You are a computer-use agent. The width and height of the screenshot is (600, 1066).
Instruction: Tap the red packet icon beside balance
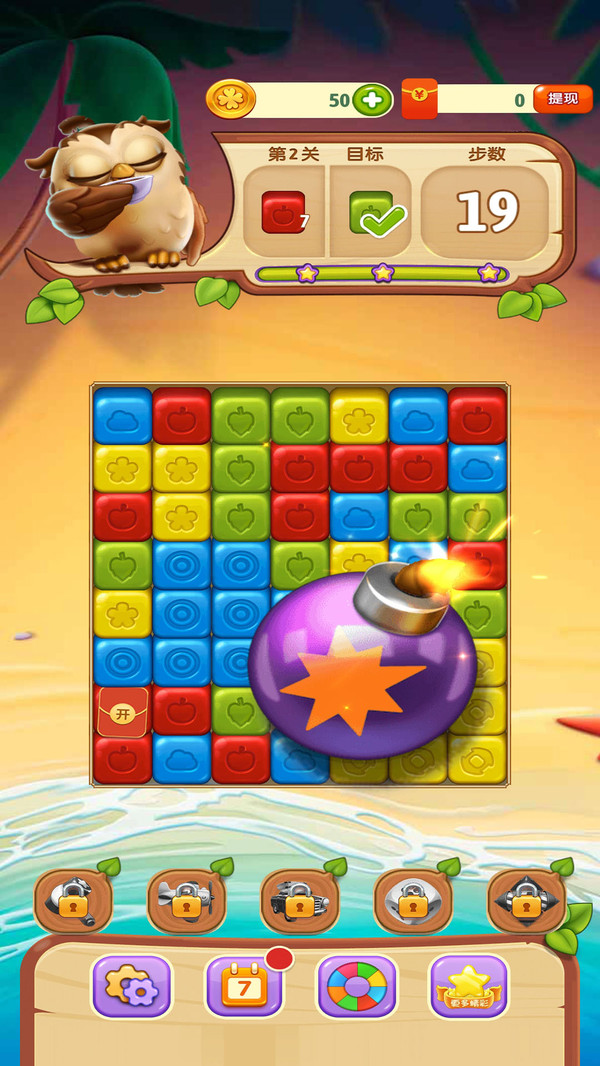419,99
